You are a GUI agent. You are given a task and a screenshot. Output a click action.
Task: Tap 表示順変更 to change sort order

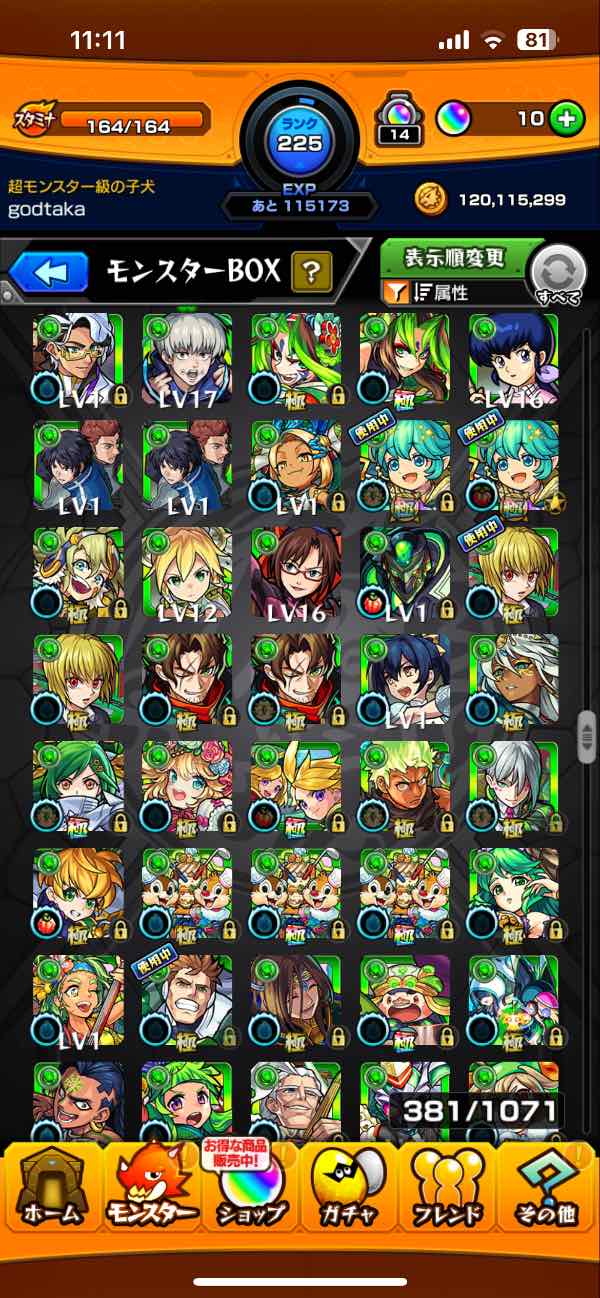point(456,259)
